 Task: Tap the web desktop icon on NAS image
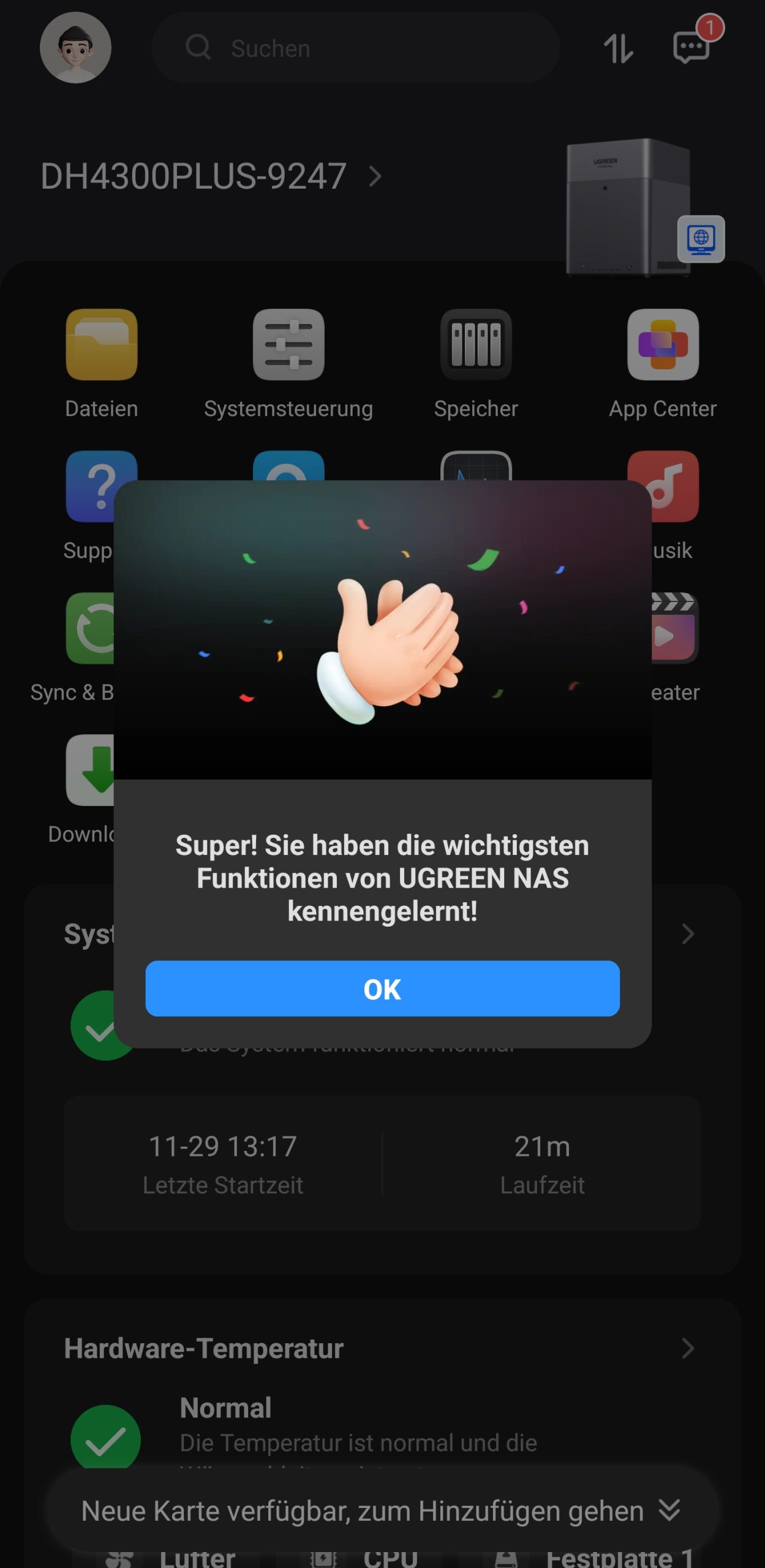point(701,238)
